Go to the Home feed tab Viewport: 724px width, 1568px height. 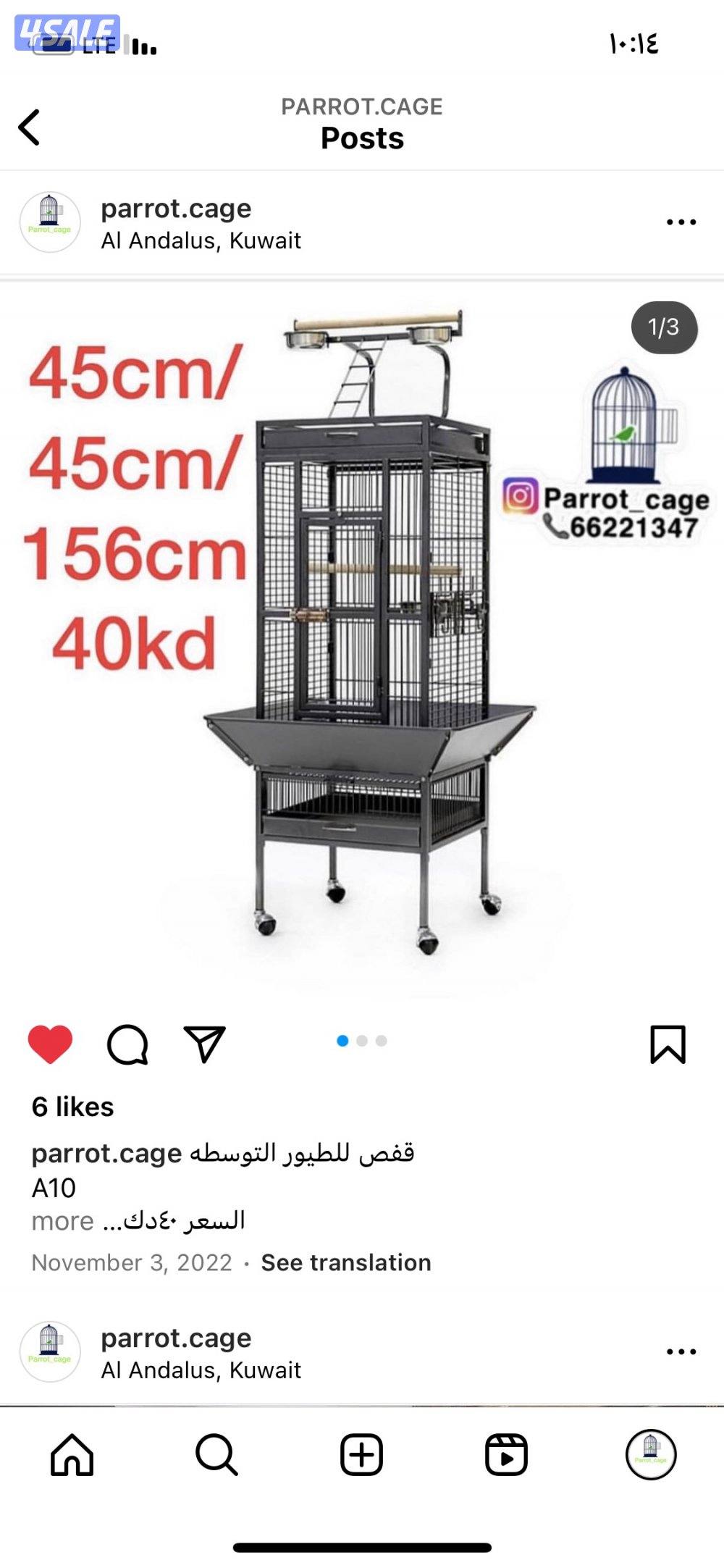pos(72,1454)
